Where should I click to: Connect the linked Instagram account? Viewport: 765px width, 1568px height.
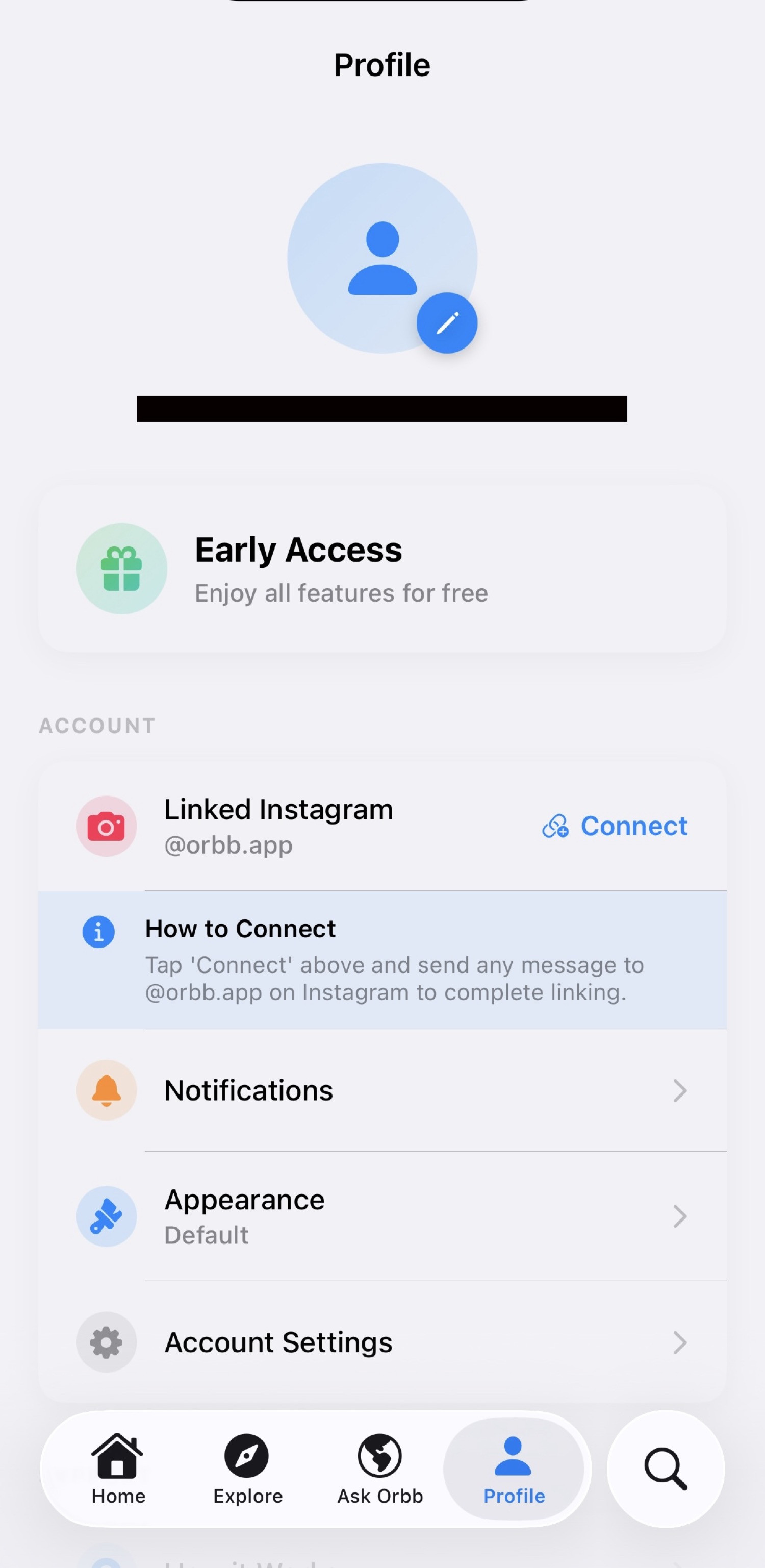[x=615, y=826]
